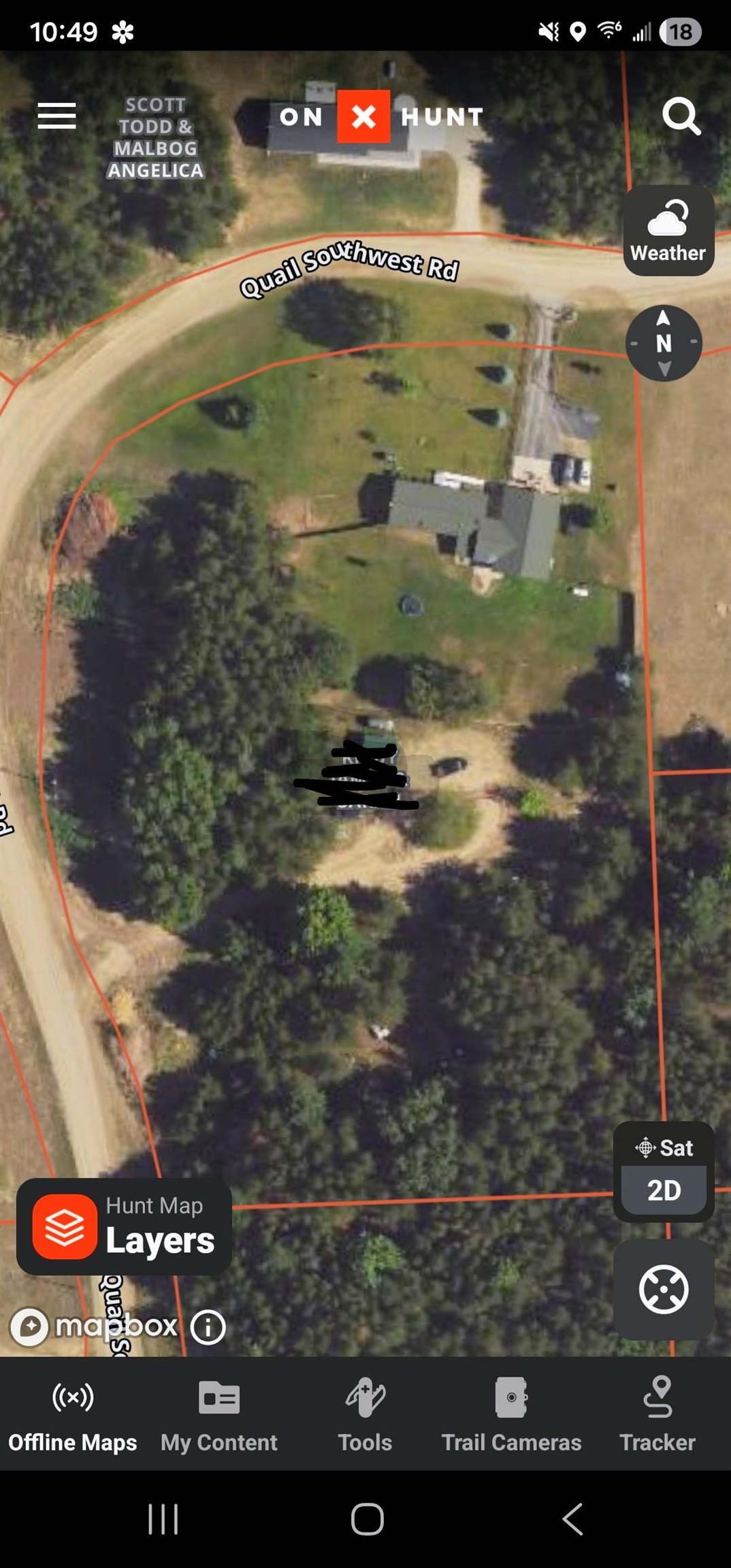The image size is (731, 1568).
Task: Check the Weather
Action: pos(668,231)
